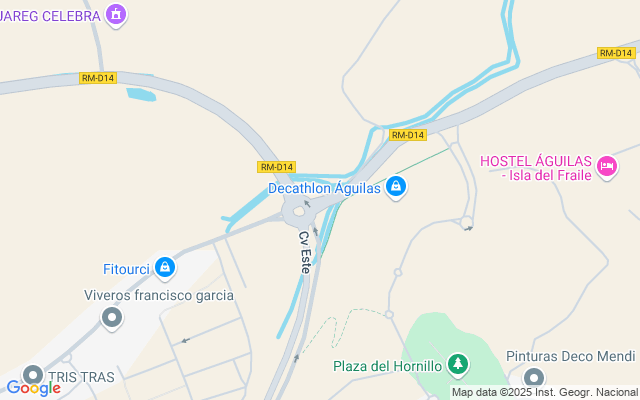Screen dimensions: 640x400
Task: Select the Viveros francisco garcia pin
Action: pyautogui.click(x=113, y=318)
